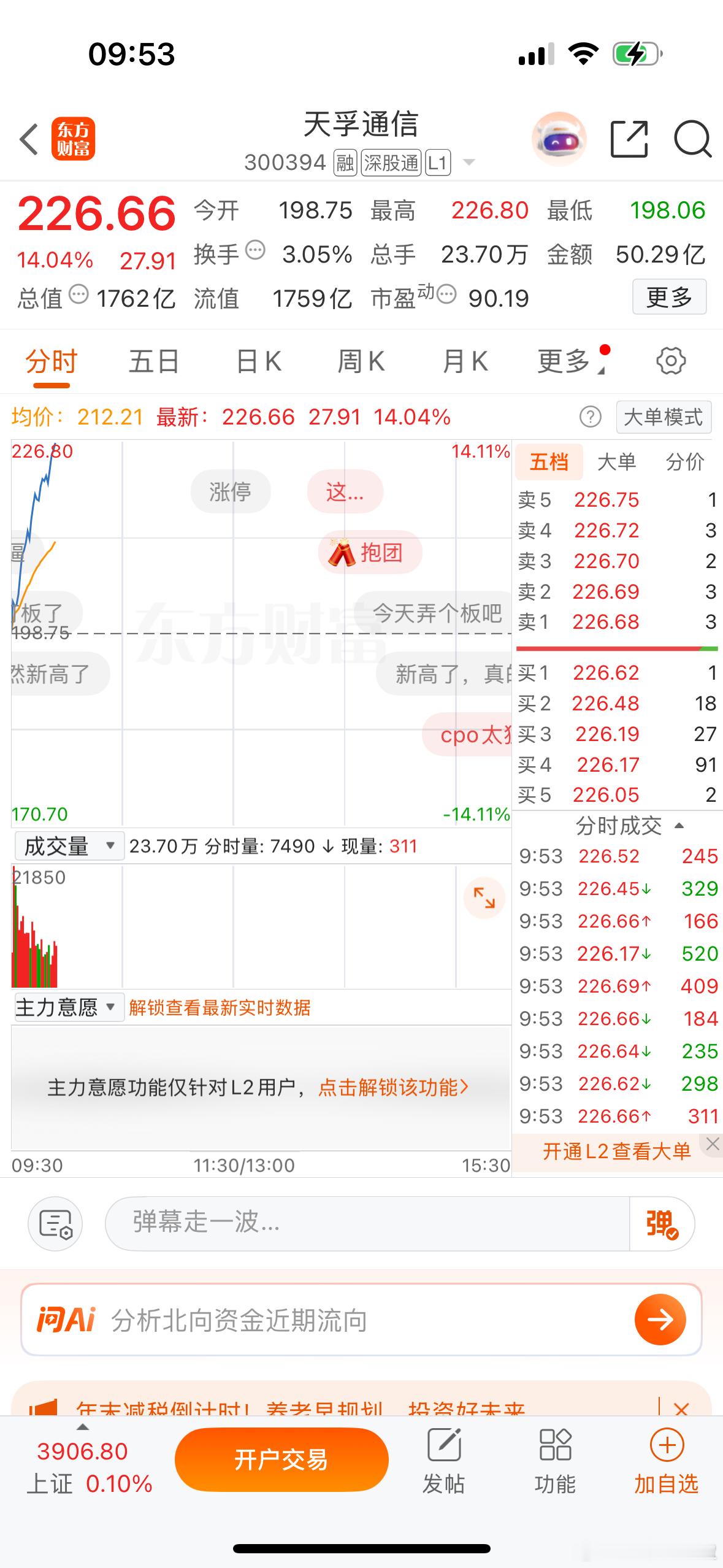Expand the stock info chevron near L1
The height and width of the screenshot is (1568, 723).
pos(469,163)
